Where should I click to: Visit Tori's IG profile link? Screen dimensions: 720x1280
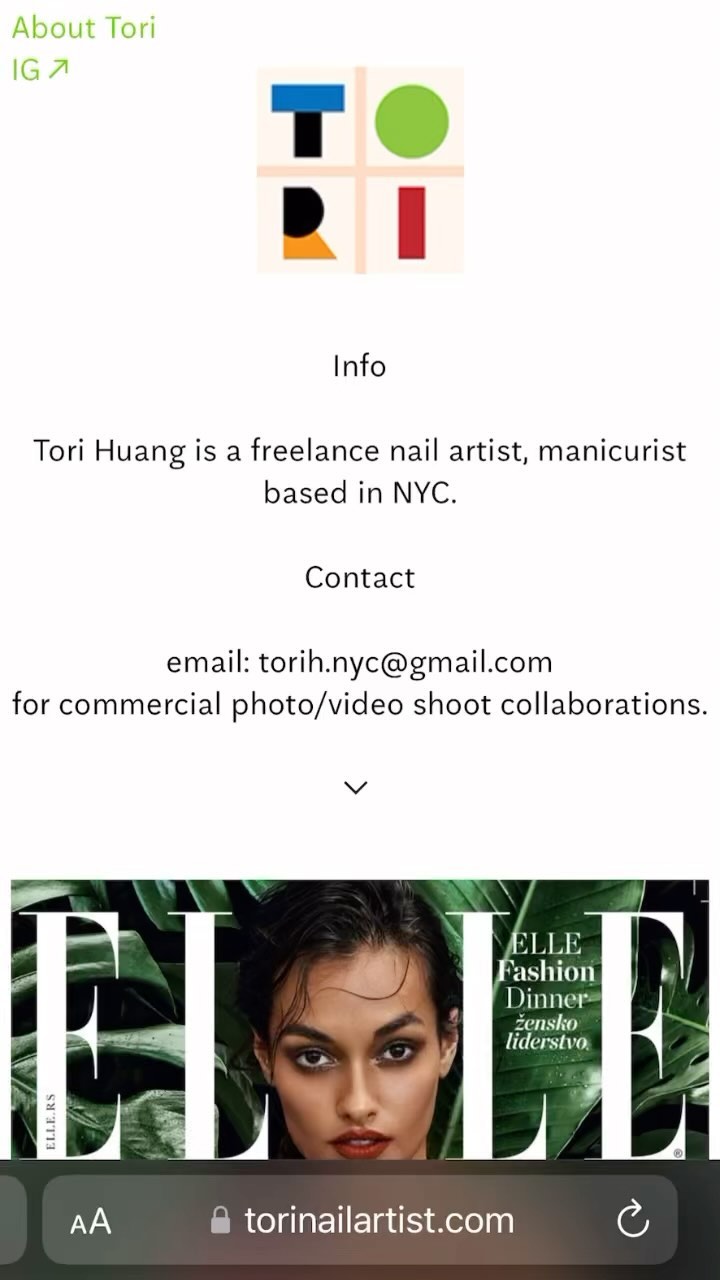pos(40,69)
